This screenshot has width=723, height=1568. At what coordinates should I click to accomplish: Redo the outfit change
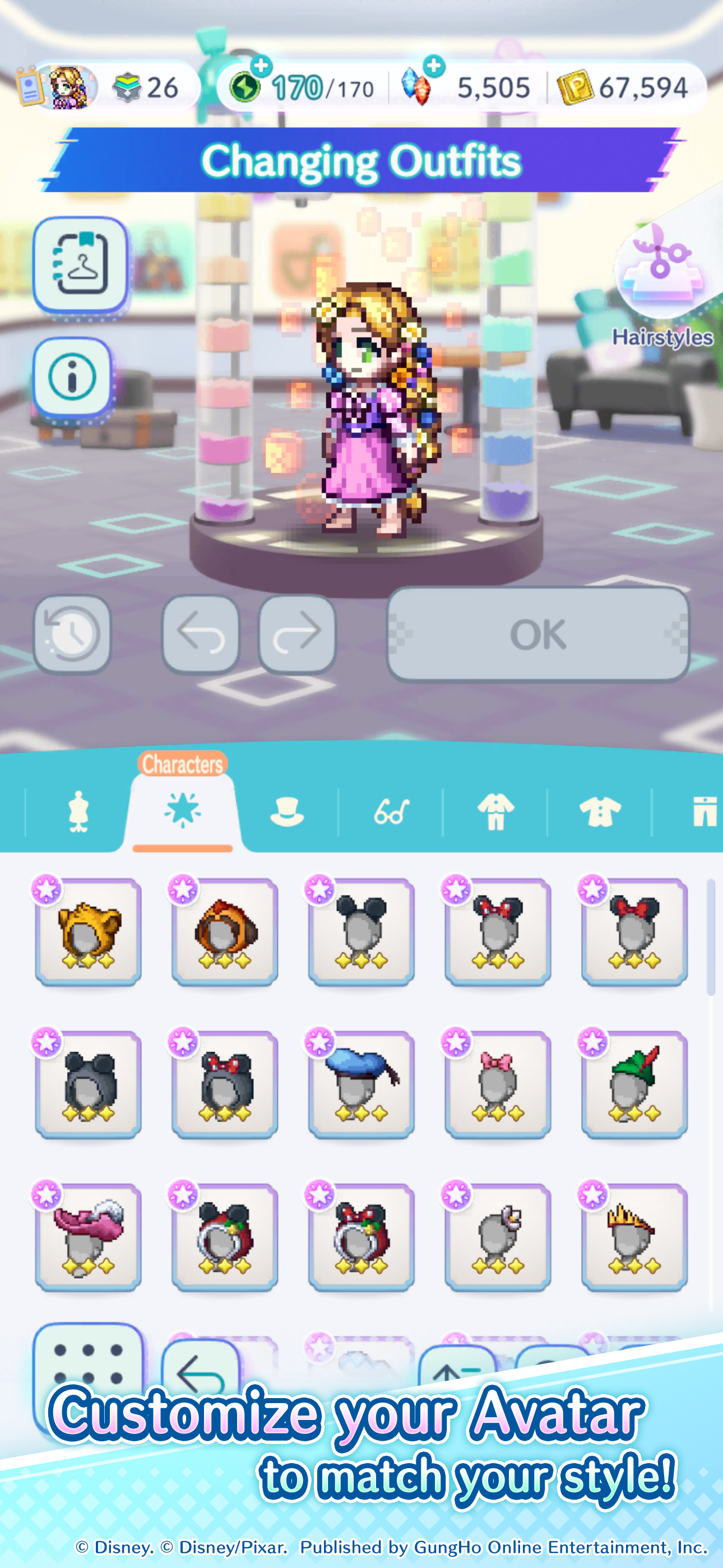tap(298, 633)
